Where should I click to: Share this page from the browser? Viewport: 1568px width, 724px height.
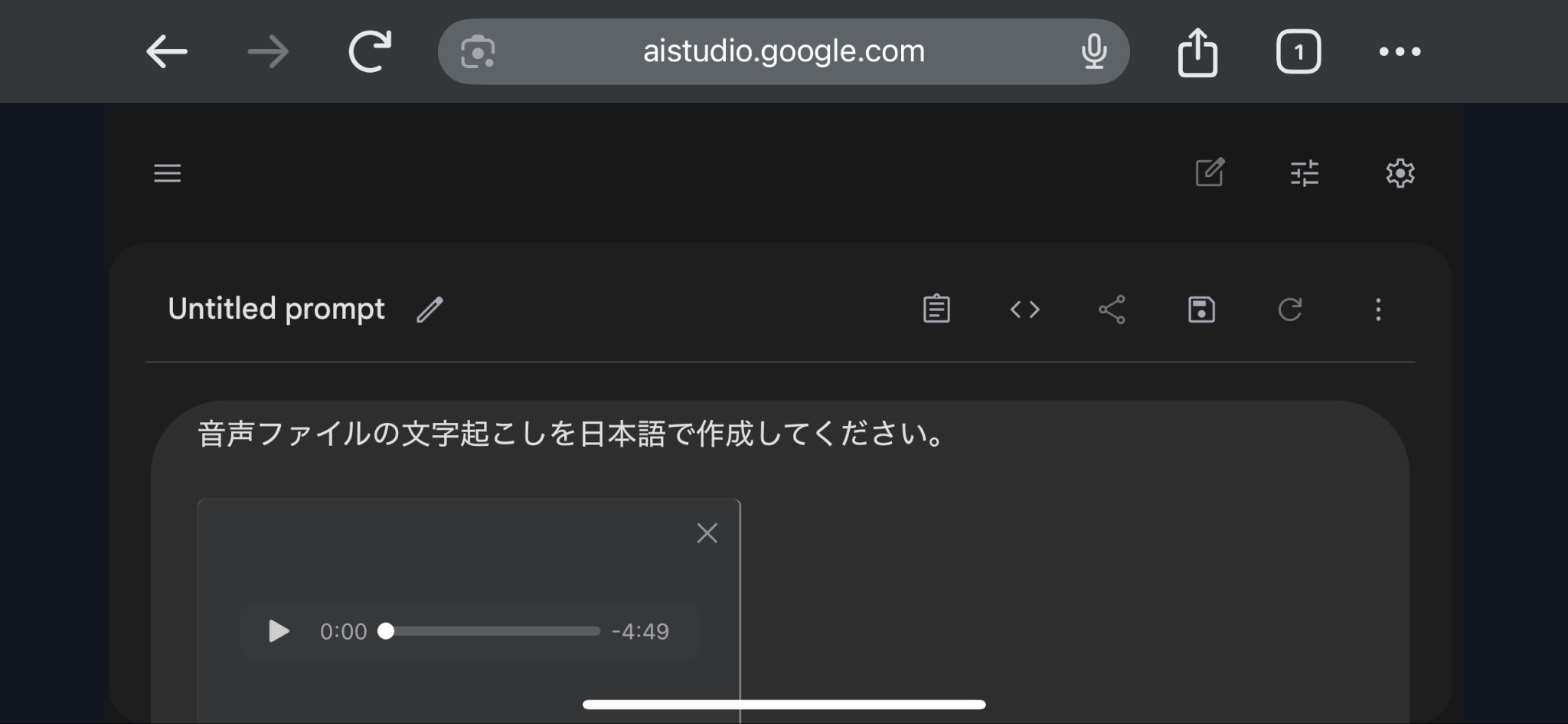click(1197, 52)
